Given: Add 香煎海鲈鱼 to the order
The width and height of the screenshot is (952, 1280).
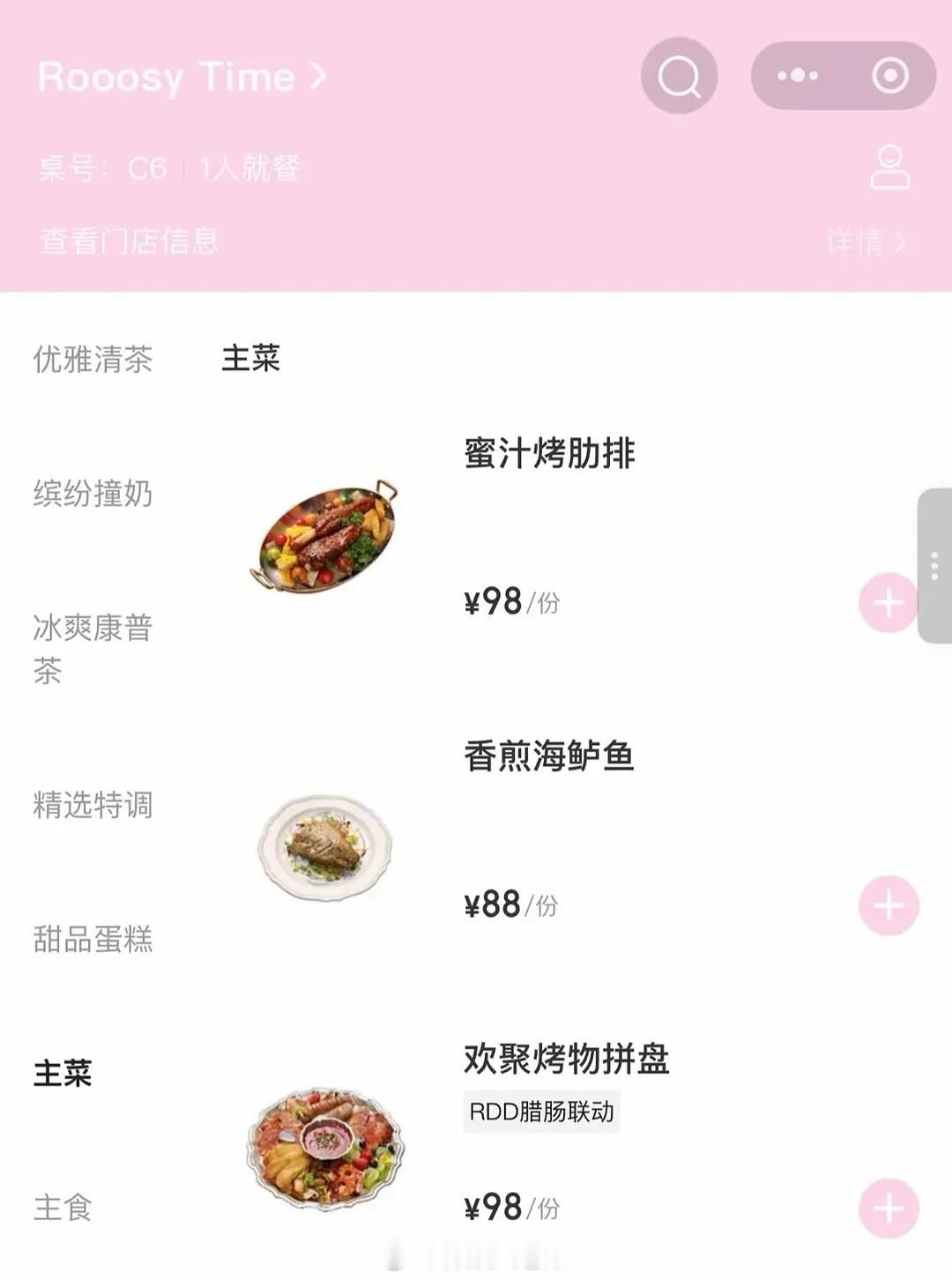Looking at the screenshot, I should pos(889,905).
